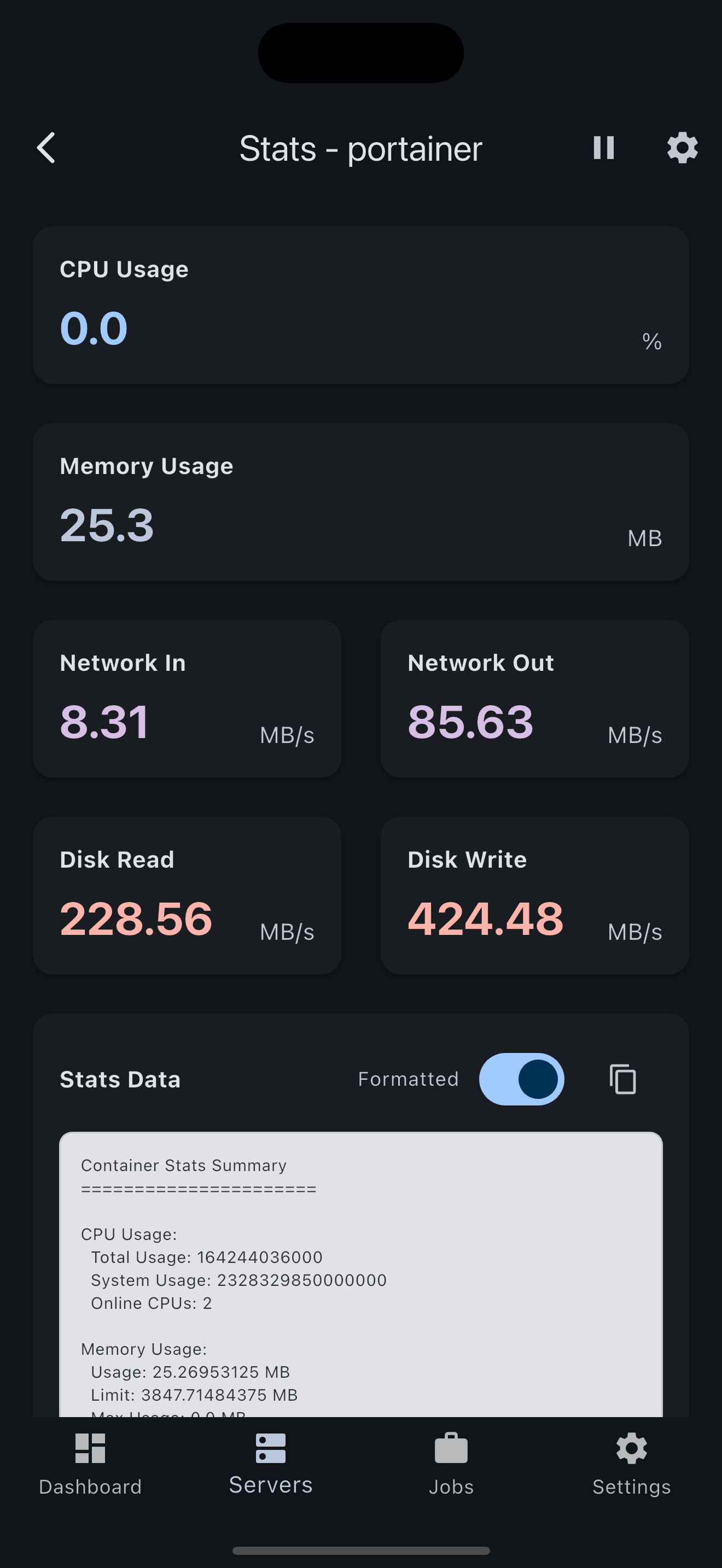The image size is (722, 1568).
Task: Expand the Stats Data summary section
Action: [x=120, y=1079]
